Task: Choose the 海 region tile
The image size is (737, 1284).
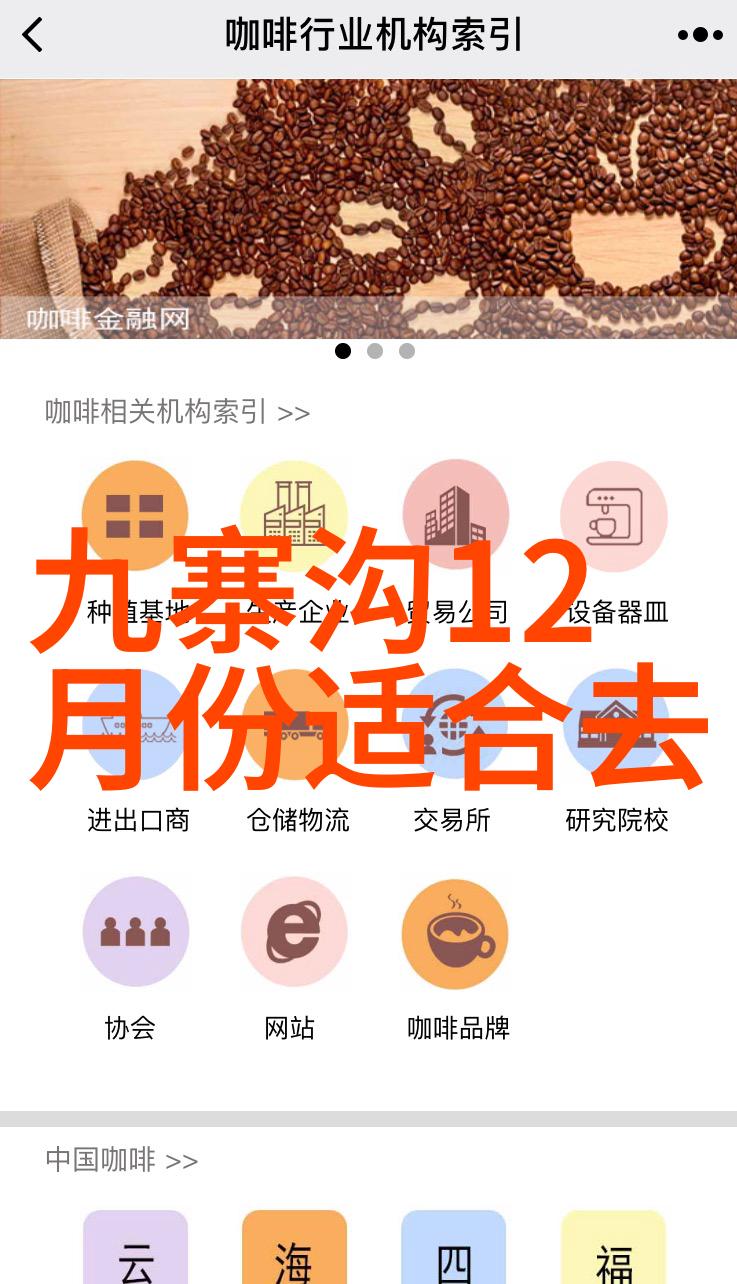Action: point(294,1252)
